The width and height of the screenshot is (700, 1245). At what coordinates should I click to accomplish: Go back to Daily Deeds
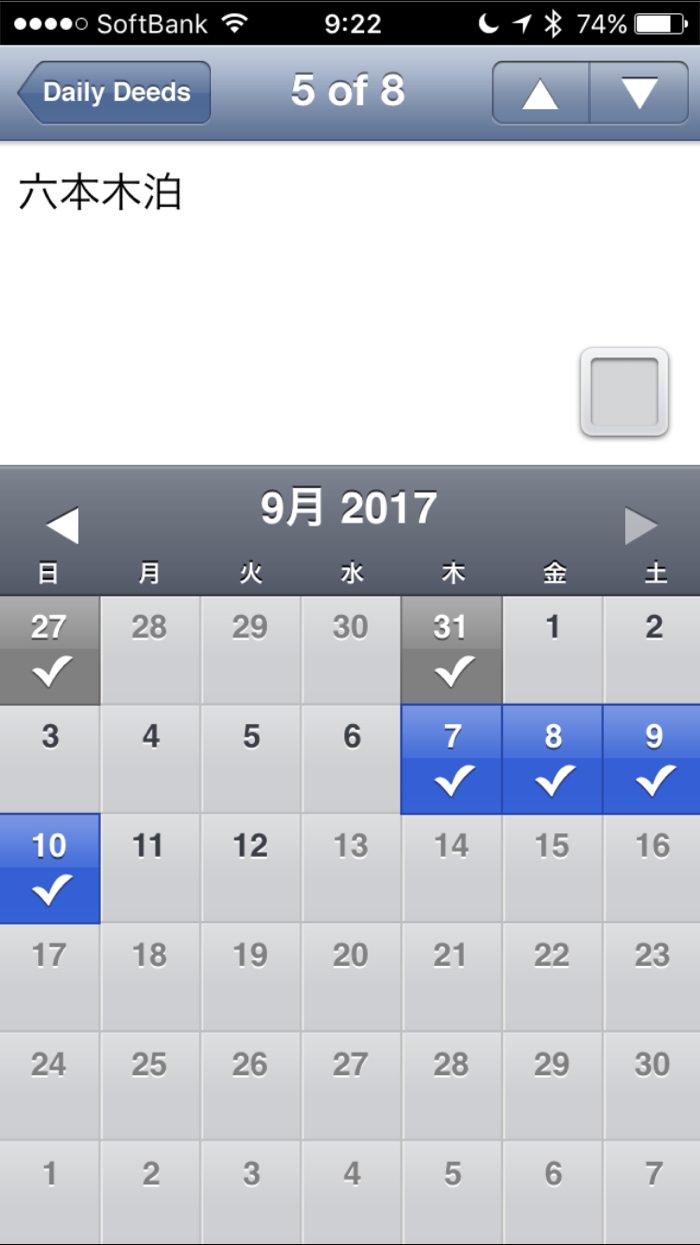pyautogui.click(x=114, y=93)
